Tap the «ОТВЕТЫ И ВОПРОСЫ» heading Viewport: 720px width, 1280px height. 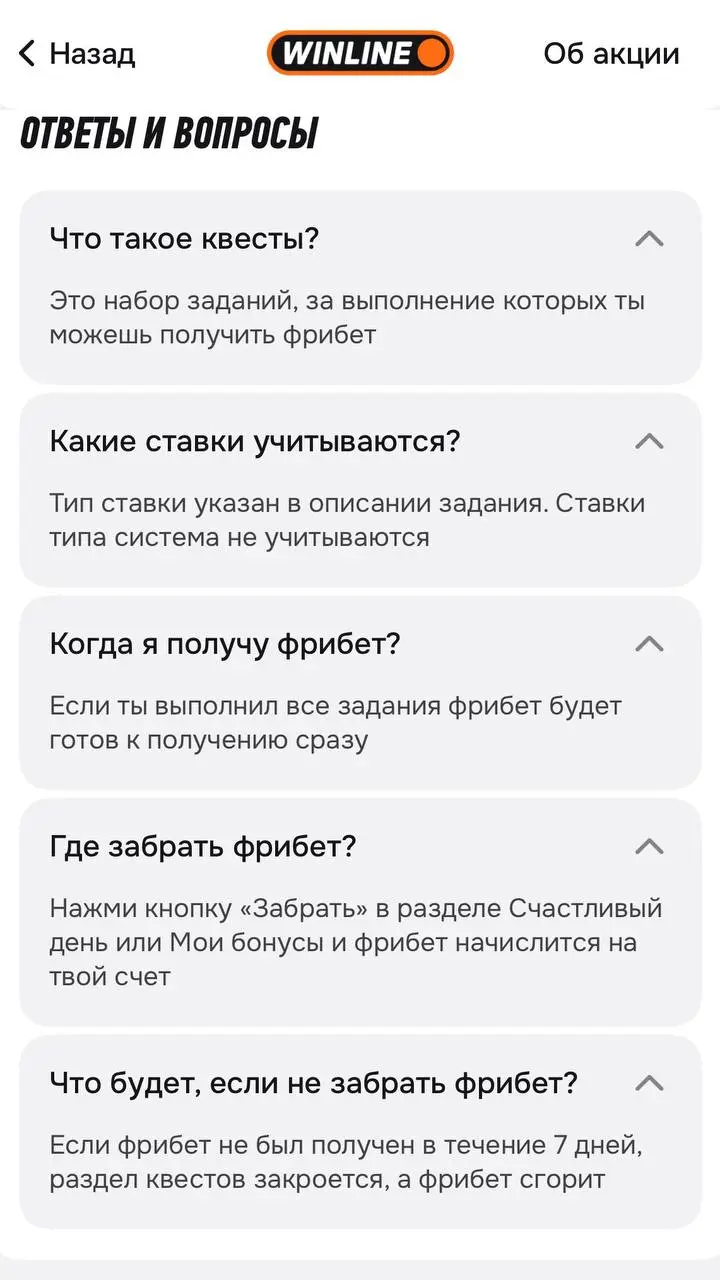pyautogui.click(x=168, y=133)
